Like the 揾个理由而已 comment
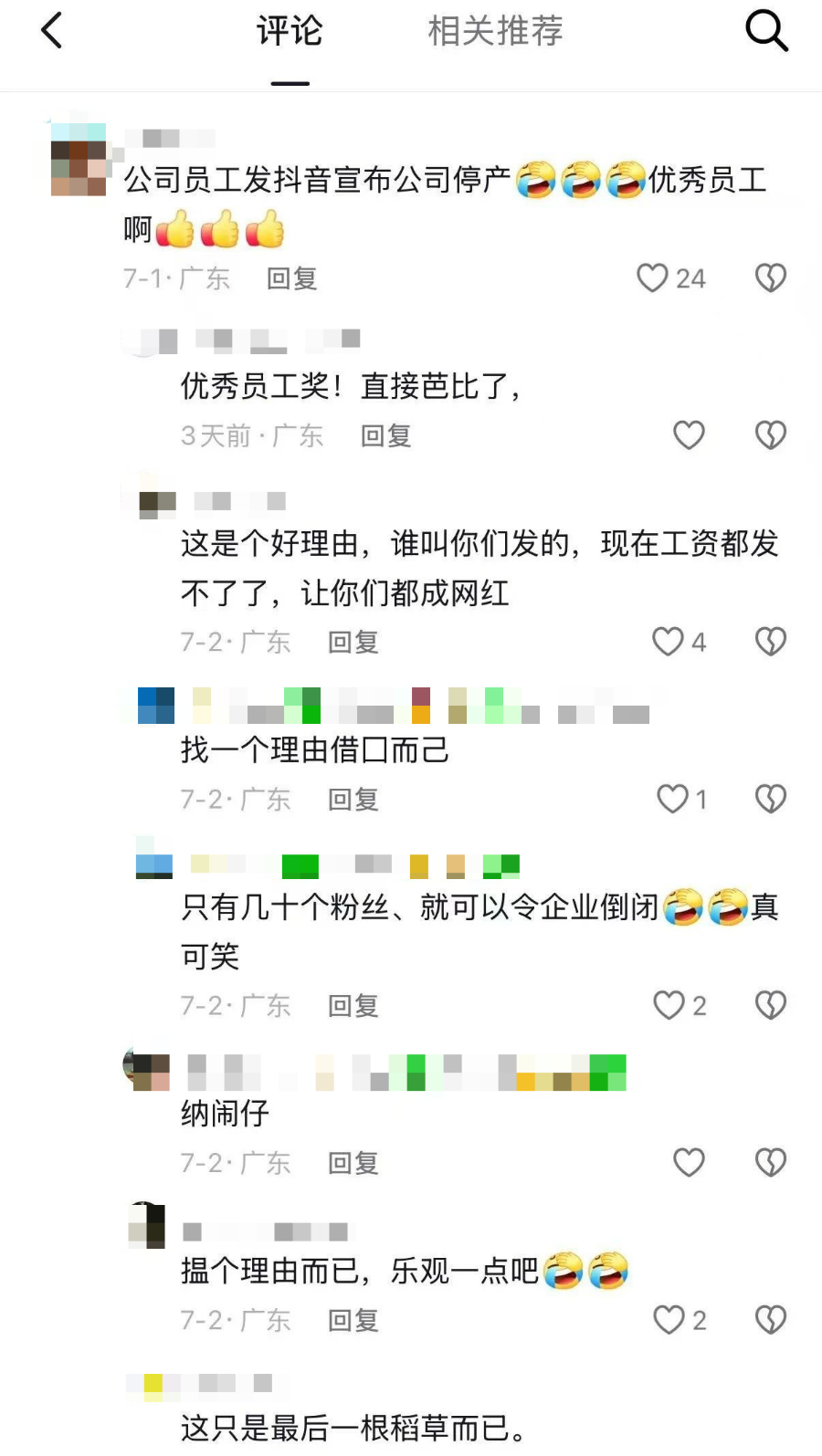Screen dimensions: 822x1456 tap(669, 1320)
